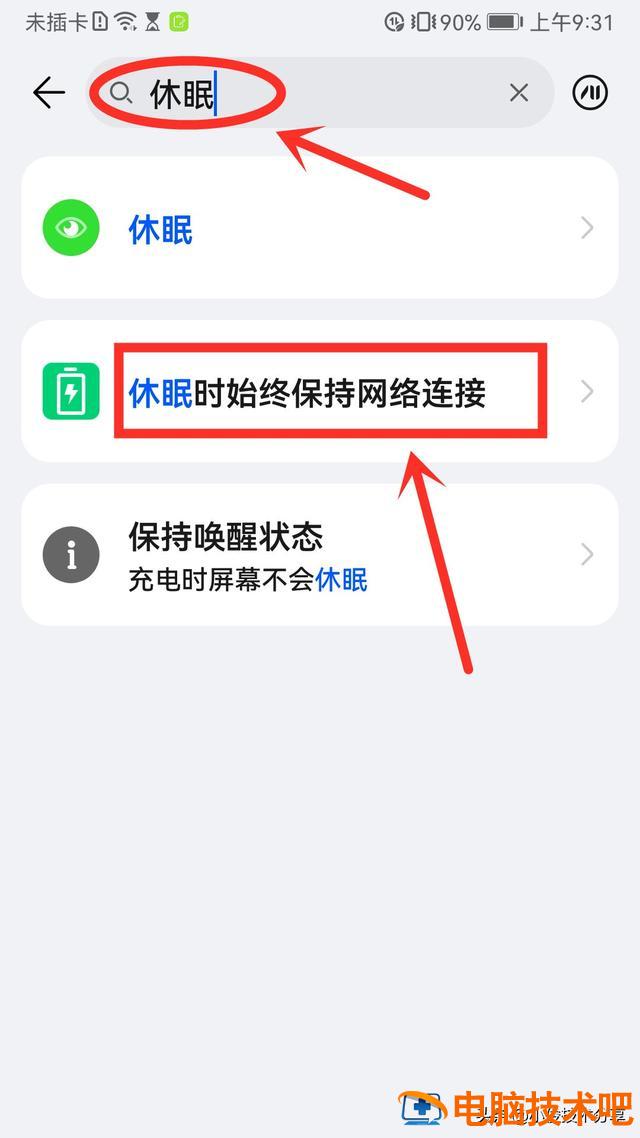This screenshot has height=1138, width=640.
Task: Clear the search text
Action: [x=518, y=93]
